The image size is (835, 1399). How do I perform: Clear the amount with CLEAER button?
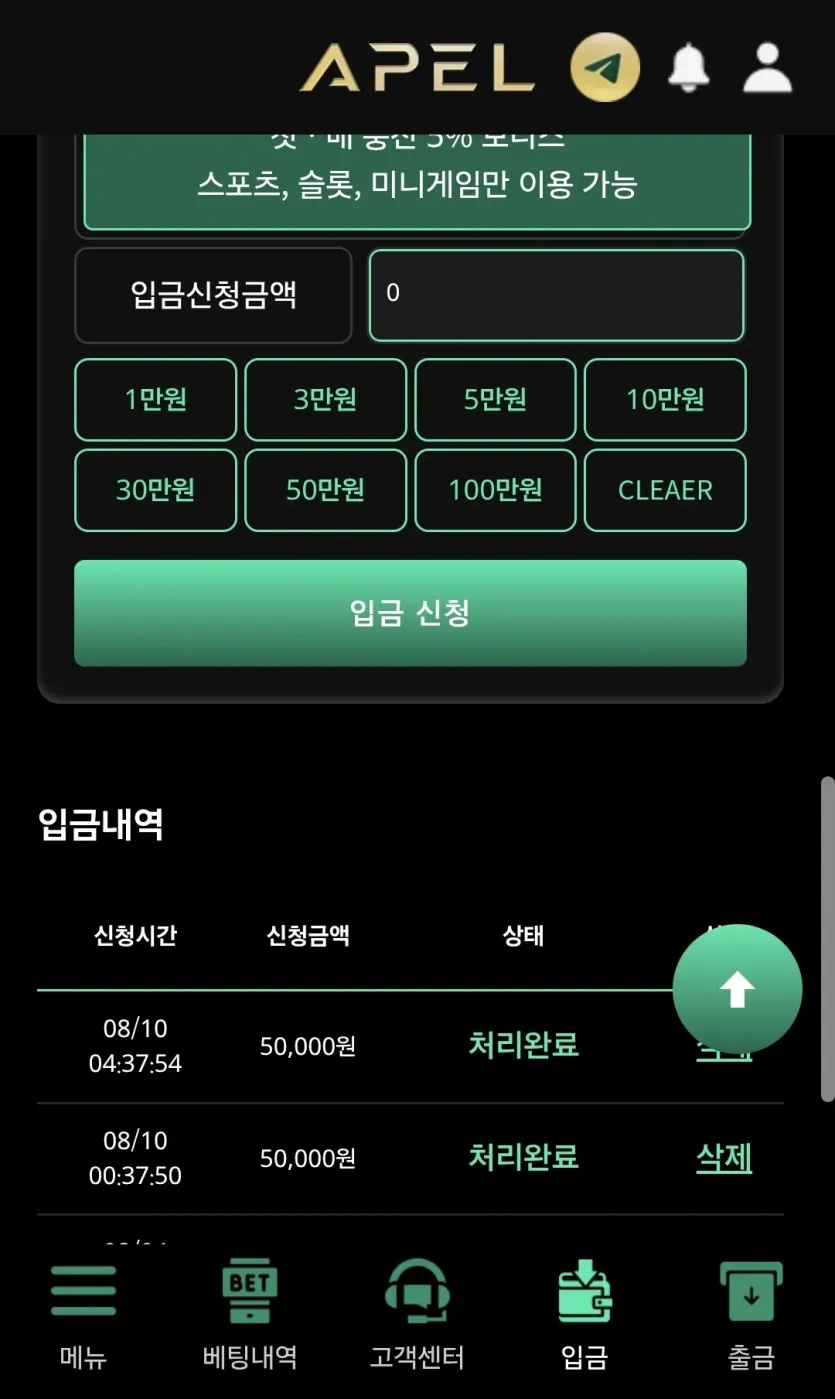[665, 490]
